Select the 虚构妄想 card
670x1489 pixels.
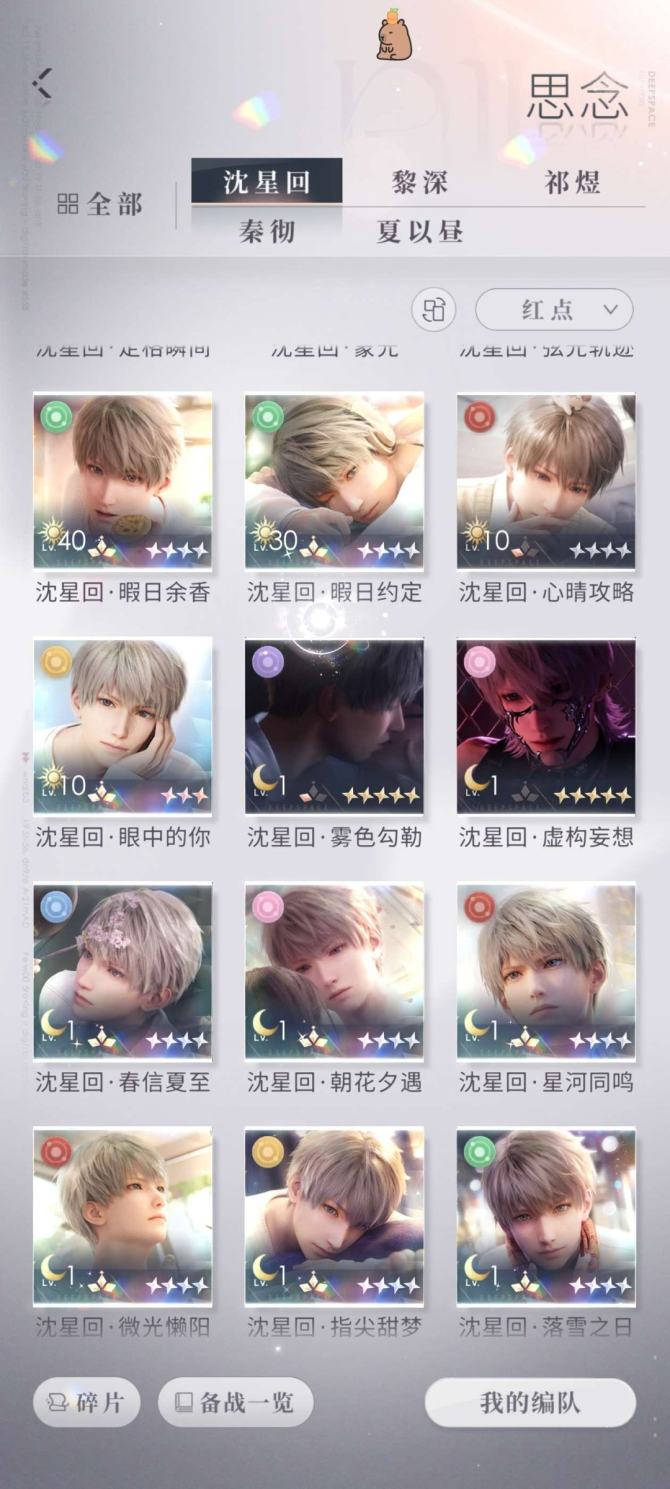point(546,725)
